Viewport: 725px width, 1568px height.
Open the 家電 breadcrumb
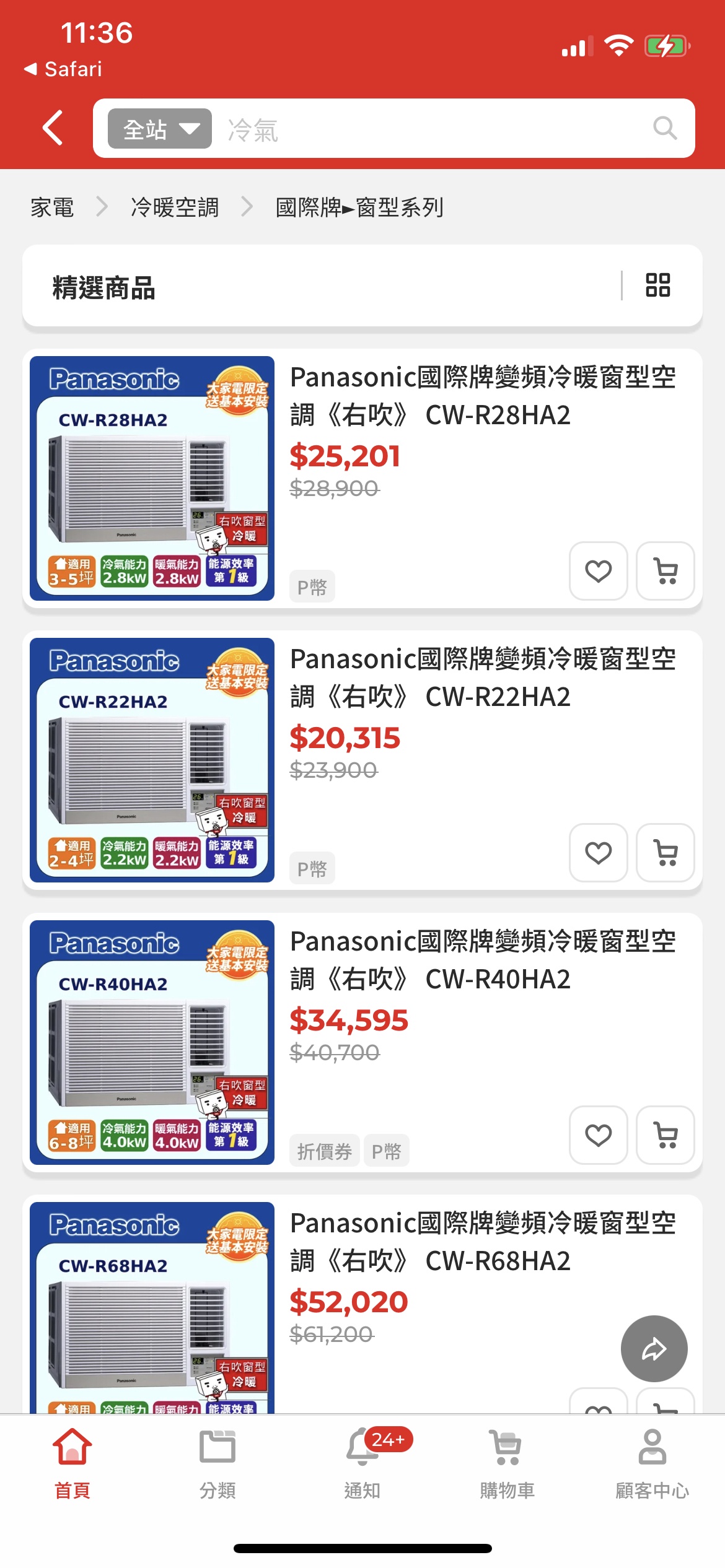pyautogui.click(x=52, y=207)
